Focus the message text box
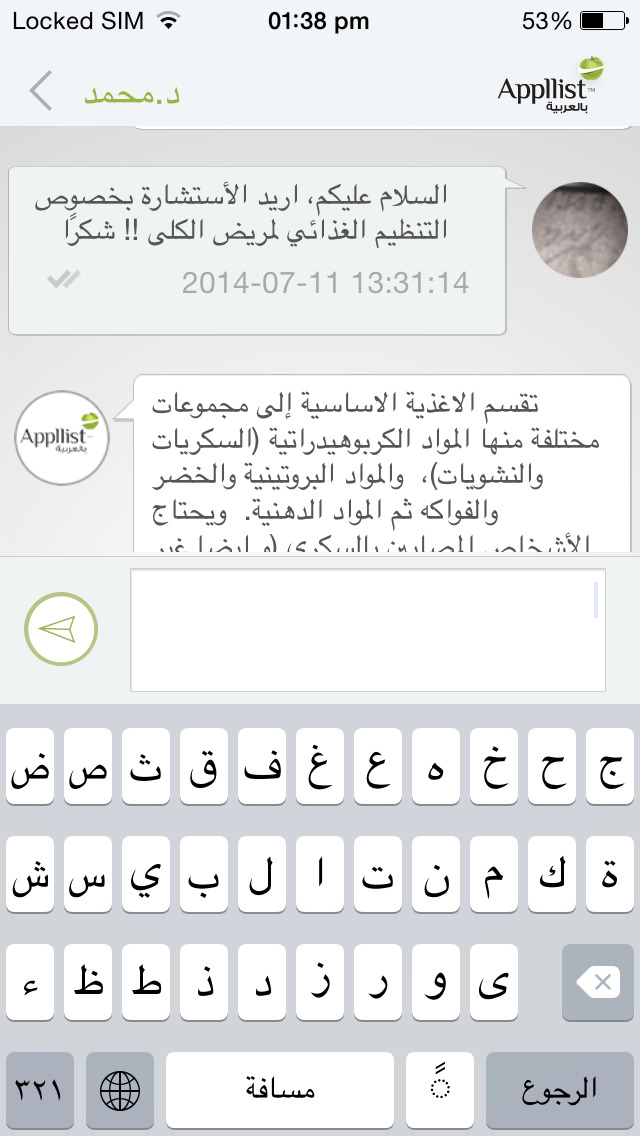Viewport: 640px width, 1136px height. (367, 630)
